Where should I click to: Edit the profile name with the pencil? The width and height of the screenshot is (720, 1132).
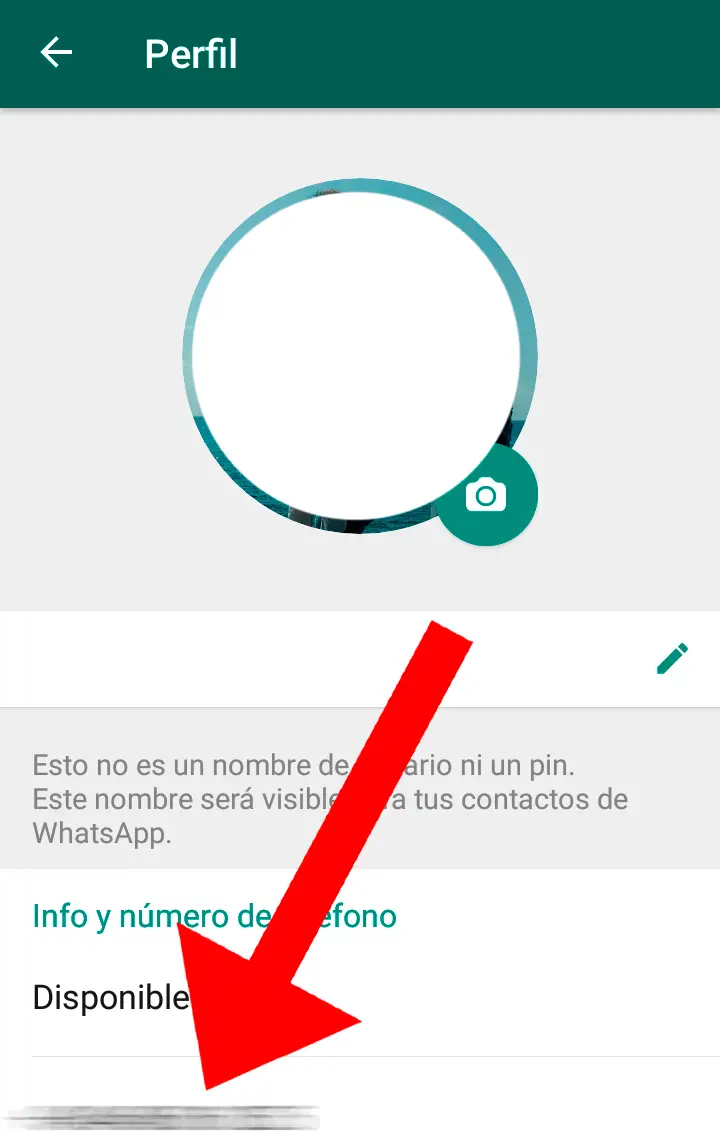pos(672,659)
